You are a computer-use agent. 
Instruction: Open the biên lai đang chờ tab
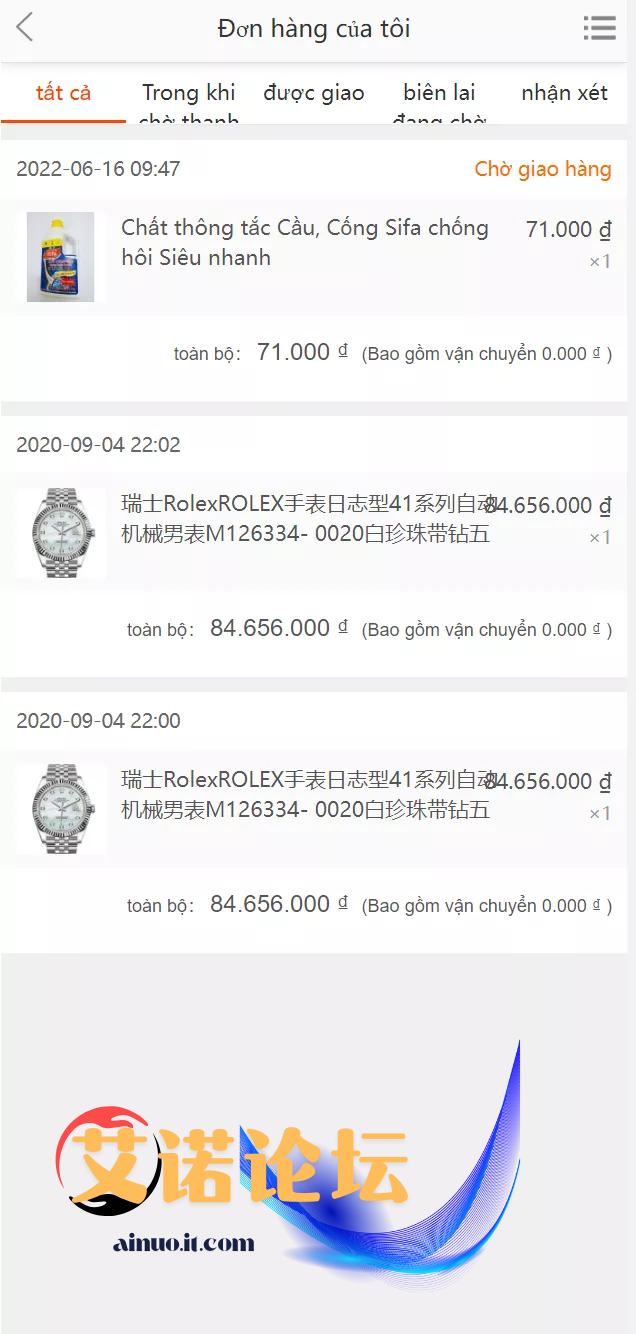click(439, 95)
